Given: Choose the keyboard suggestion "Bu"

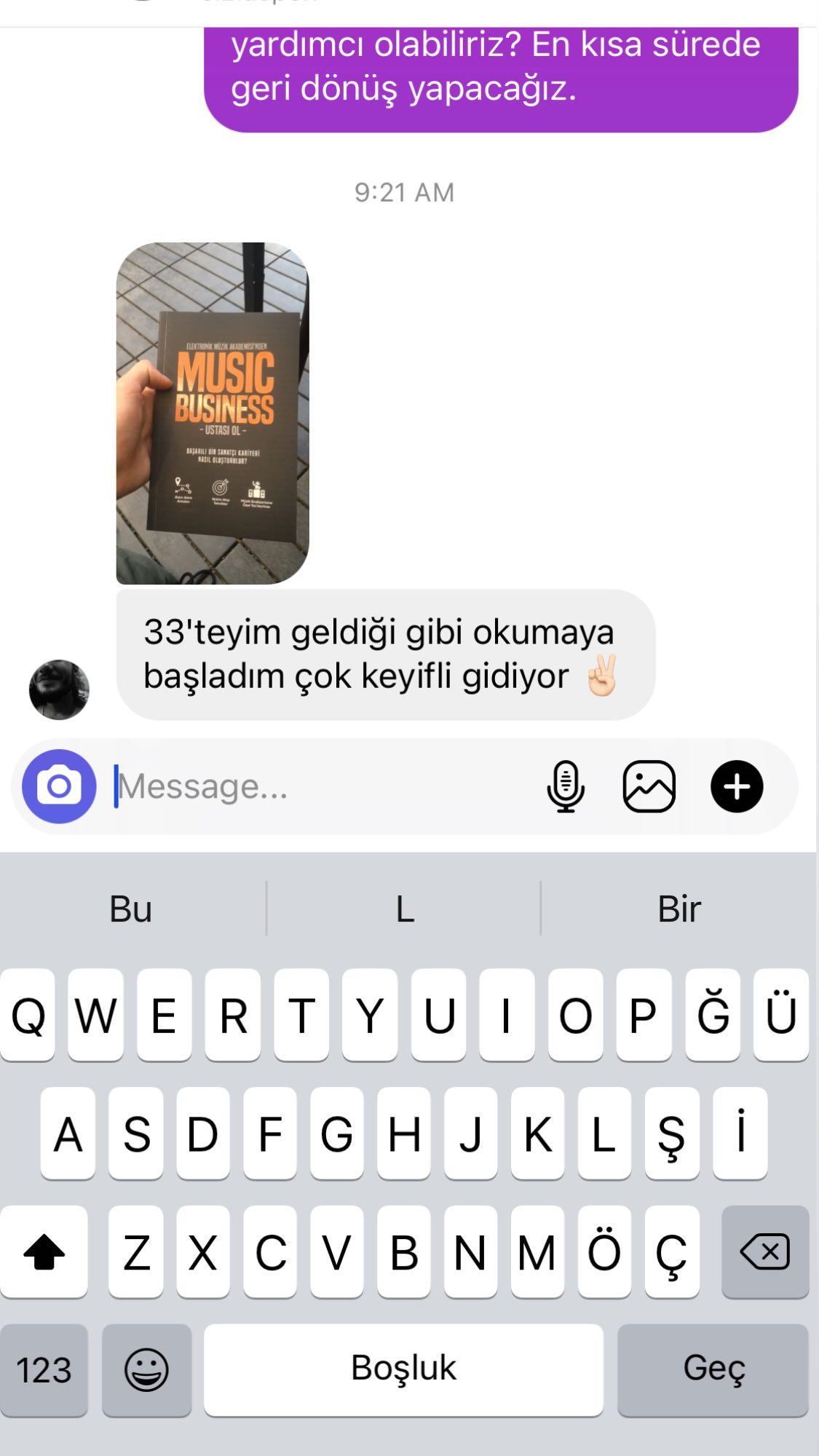Looking at the screenshot, I should pos(131,909).
